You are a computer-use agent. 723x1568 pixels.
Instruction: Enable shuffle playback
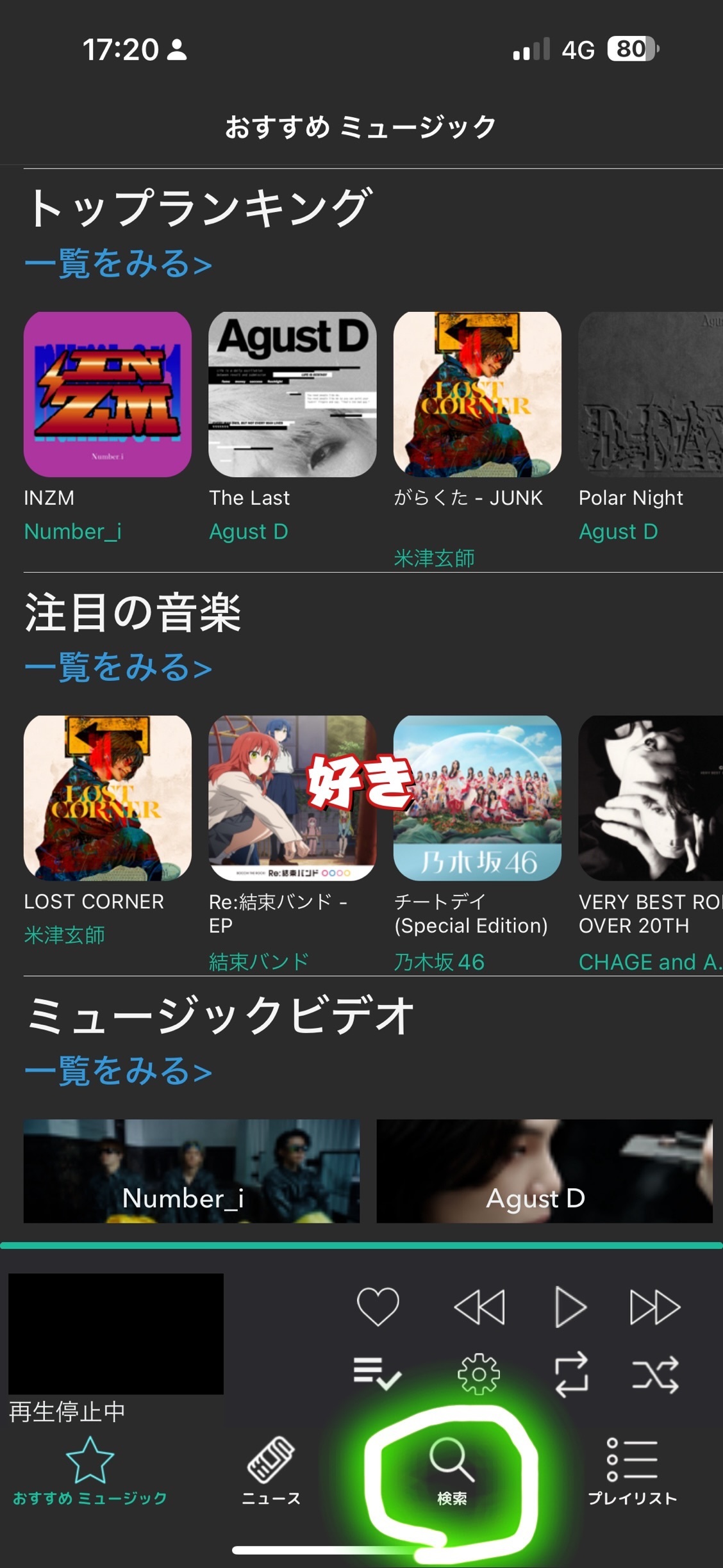pos(655,1374)
